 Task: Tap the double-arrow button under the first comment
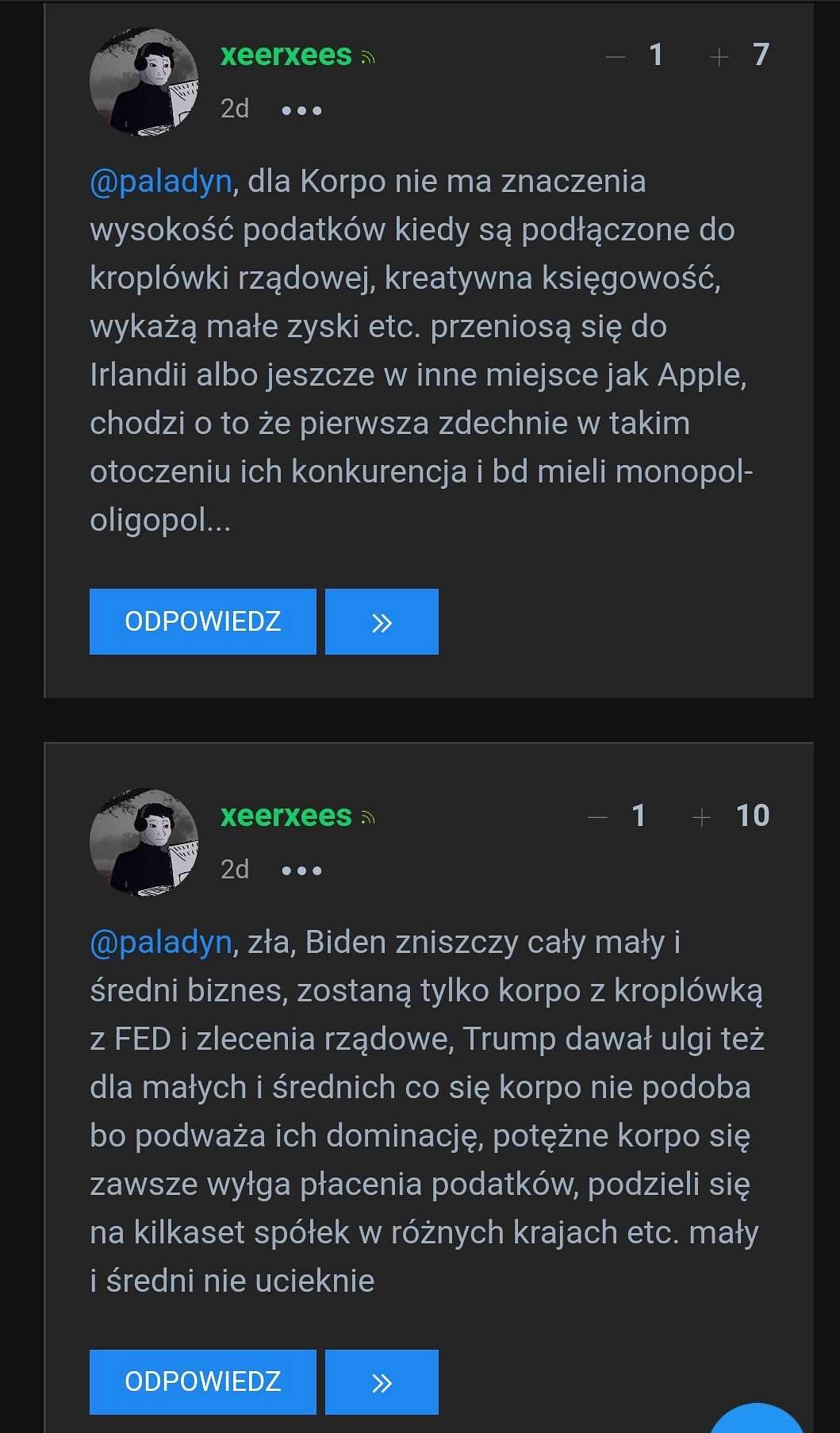tap(382, 621)
